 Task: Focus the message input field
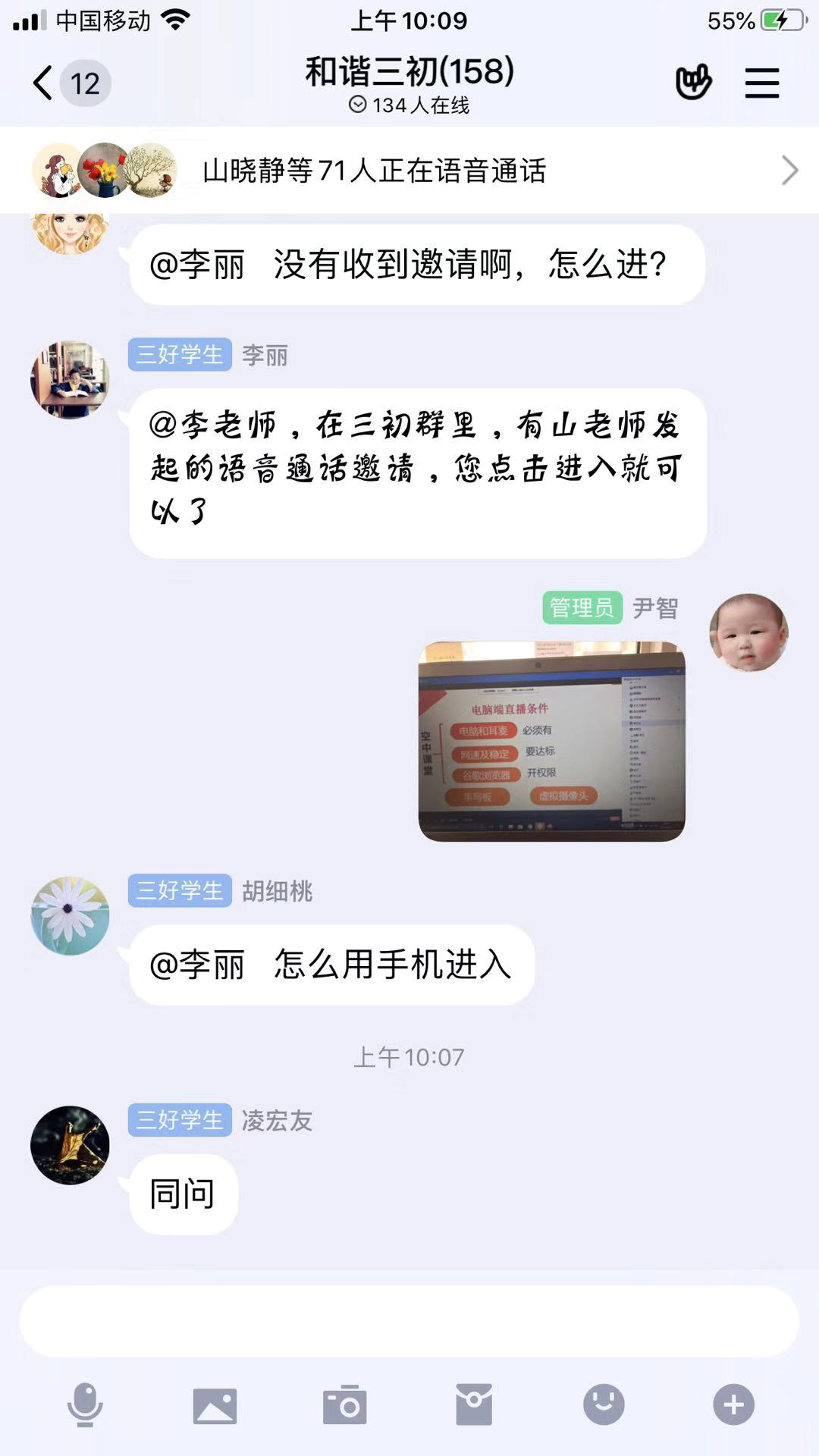tap(409, 1321)
